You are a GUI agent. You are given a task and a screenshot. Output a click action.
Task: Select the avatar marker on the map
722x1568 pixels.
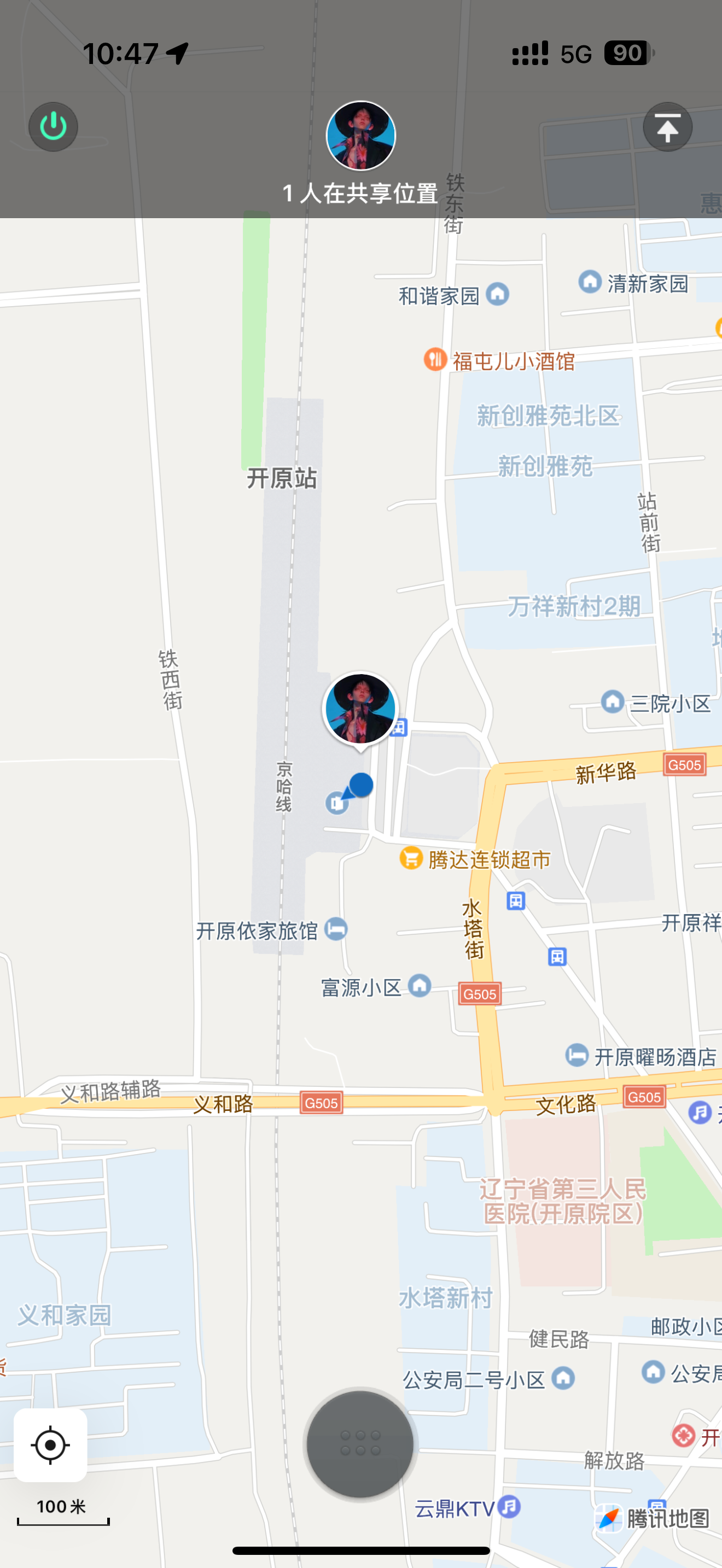click(360, 709)
